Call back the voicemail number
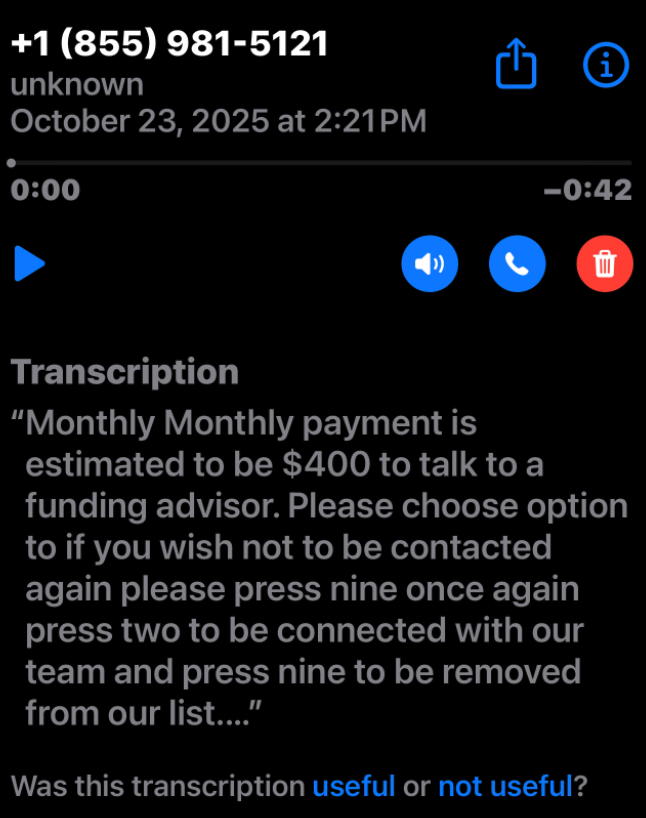 coord(517,265)
